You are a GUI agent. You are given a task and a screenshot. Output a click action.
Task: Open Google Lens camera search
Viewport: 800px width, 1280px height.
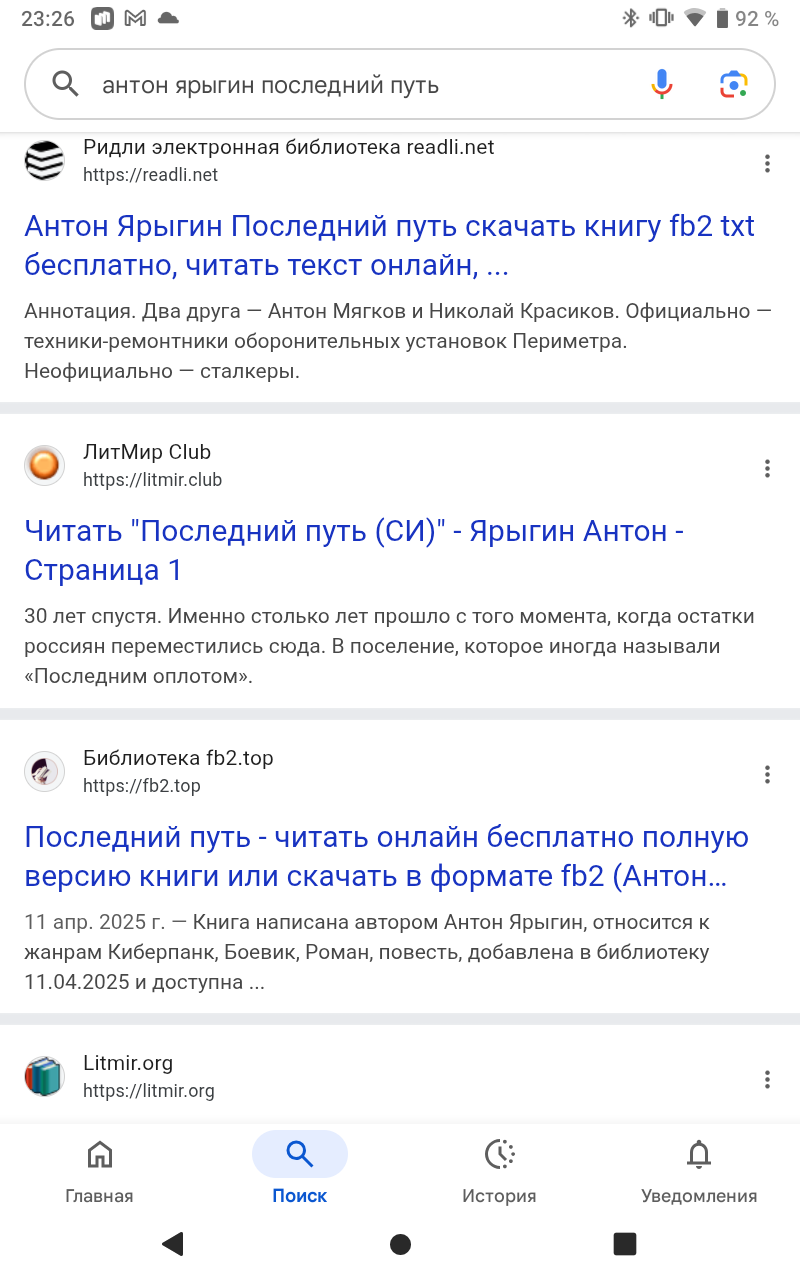[733, 85]
